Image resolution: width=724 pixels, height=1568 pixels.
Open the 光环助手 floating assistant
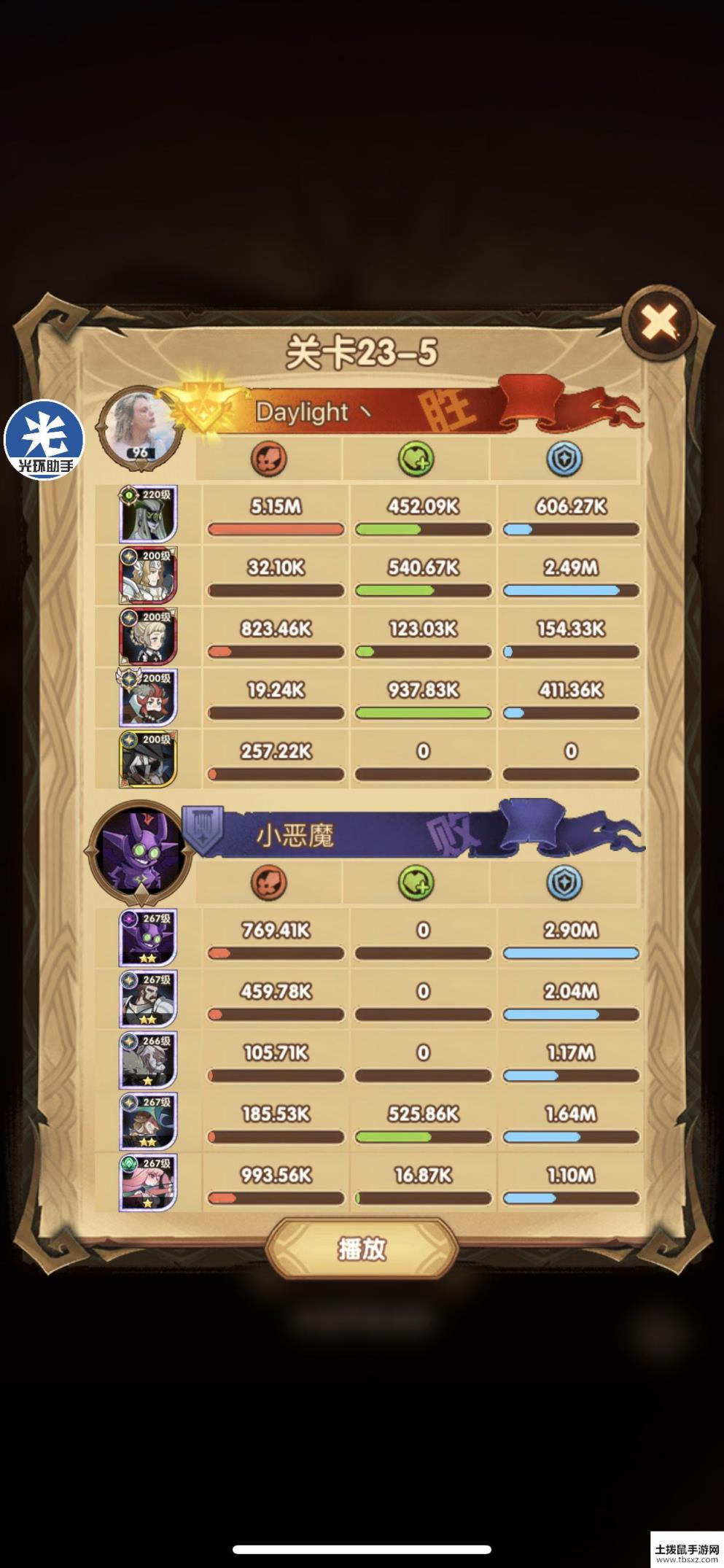[x=44, y=439]
